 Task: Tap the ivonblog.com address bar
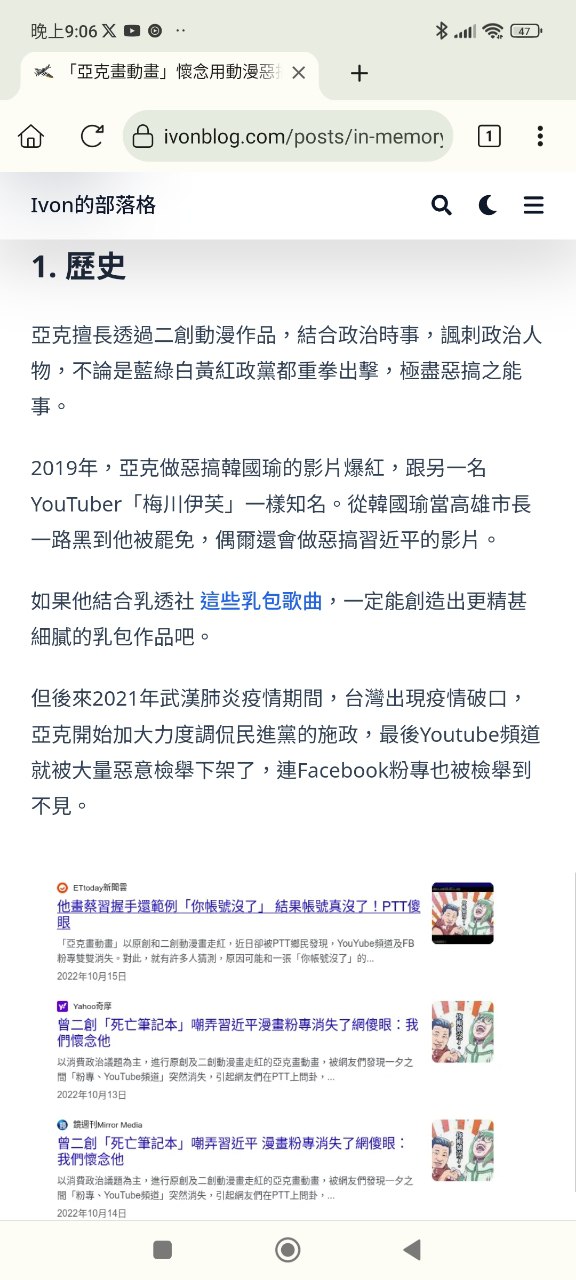(288, 136)
